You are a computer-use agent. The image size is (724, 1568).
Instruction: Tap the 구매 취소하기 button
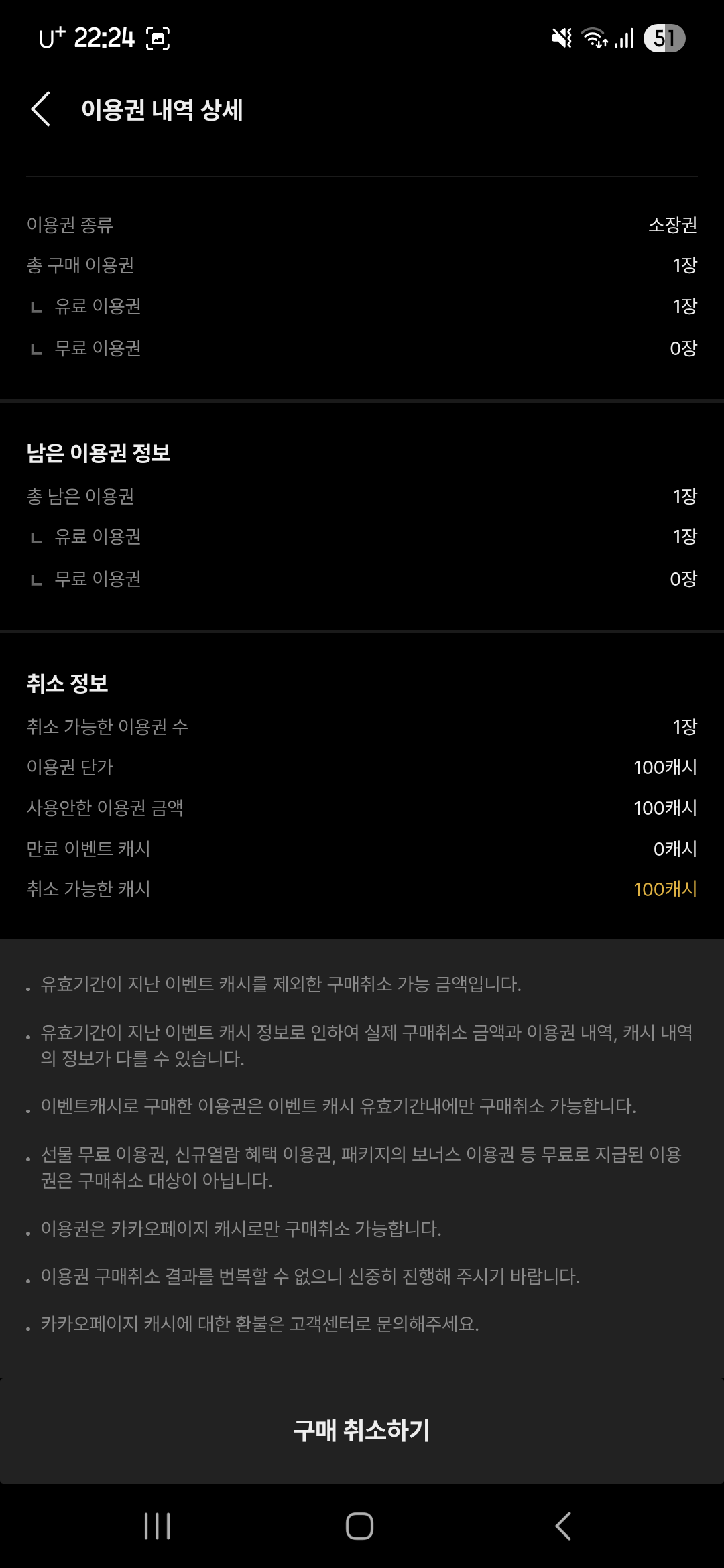(362, 1430)
